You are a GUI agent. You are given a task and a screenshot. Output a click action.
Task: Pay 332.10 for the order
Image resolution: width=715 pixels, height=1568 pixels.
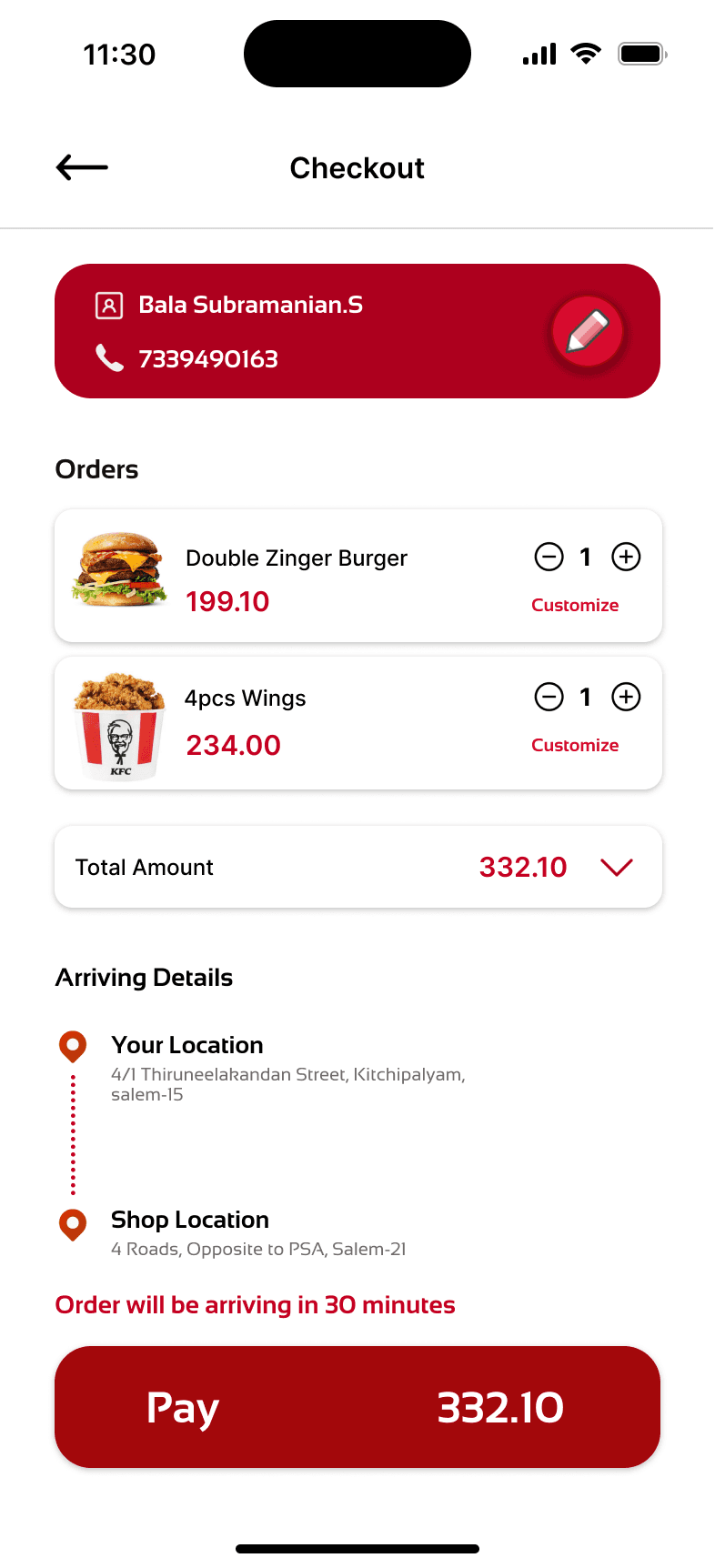click(x=357, y=1407)
